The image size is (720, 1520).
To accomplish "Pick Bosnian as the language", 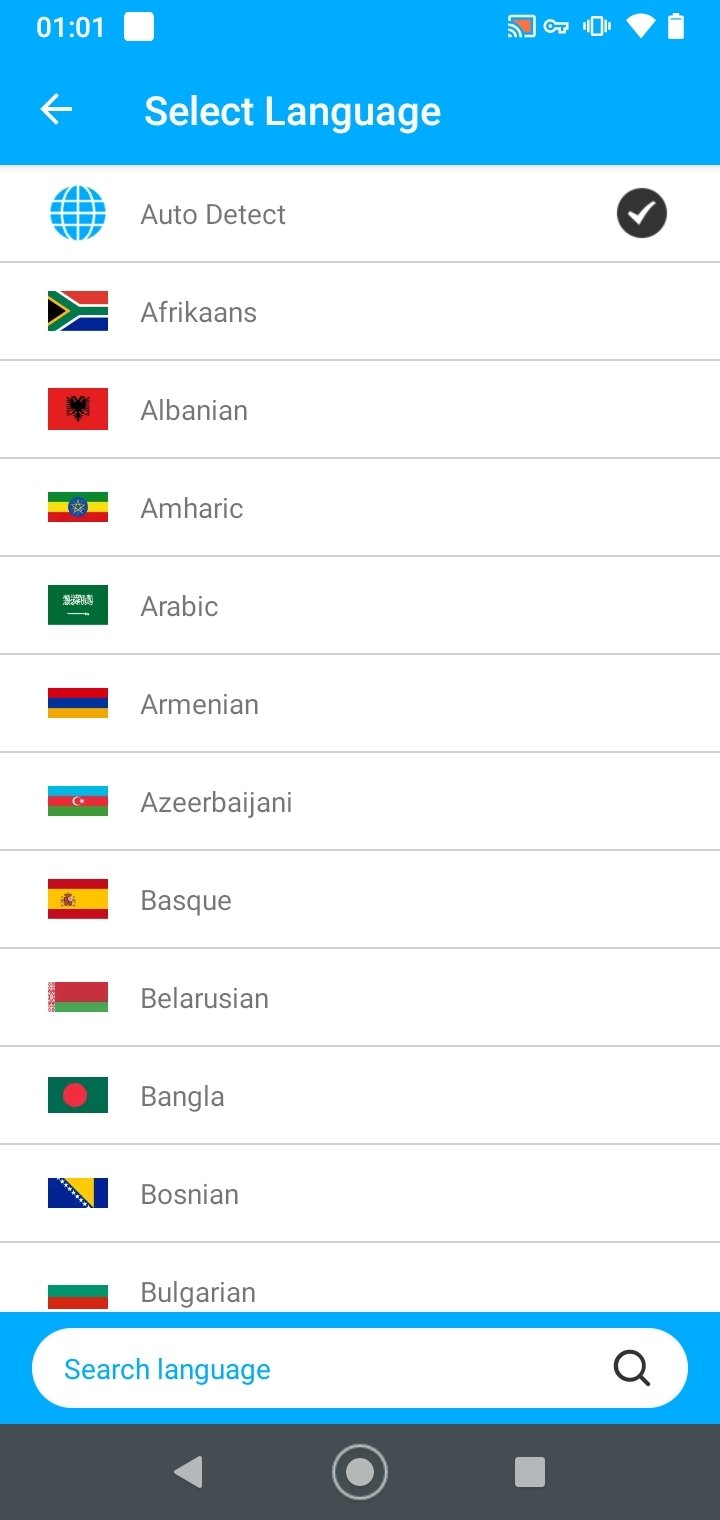I will pyautogui.click(x=190, y=1194).
